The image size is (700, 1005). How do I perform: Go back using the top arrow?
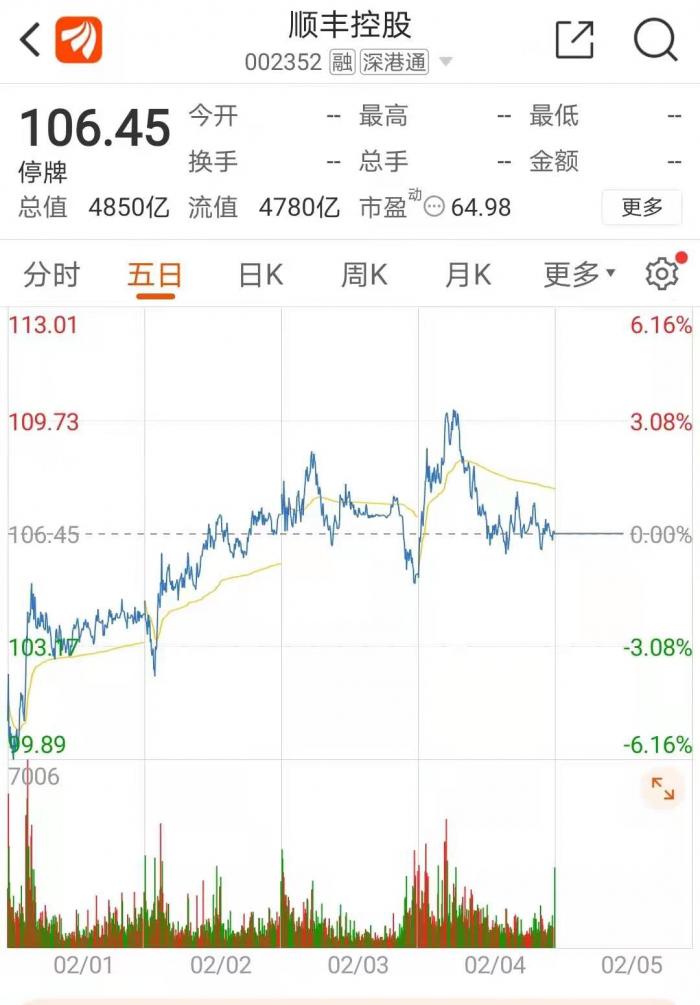click(x=30, y=41)
